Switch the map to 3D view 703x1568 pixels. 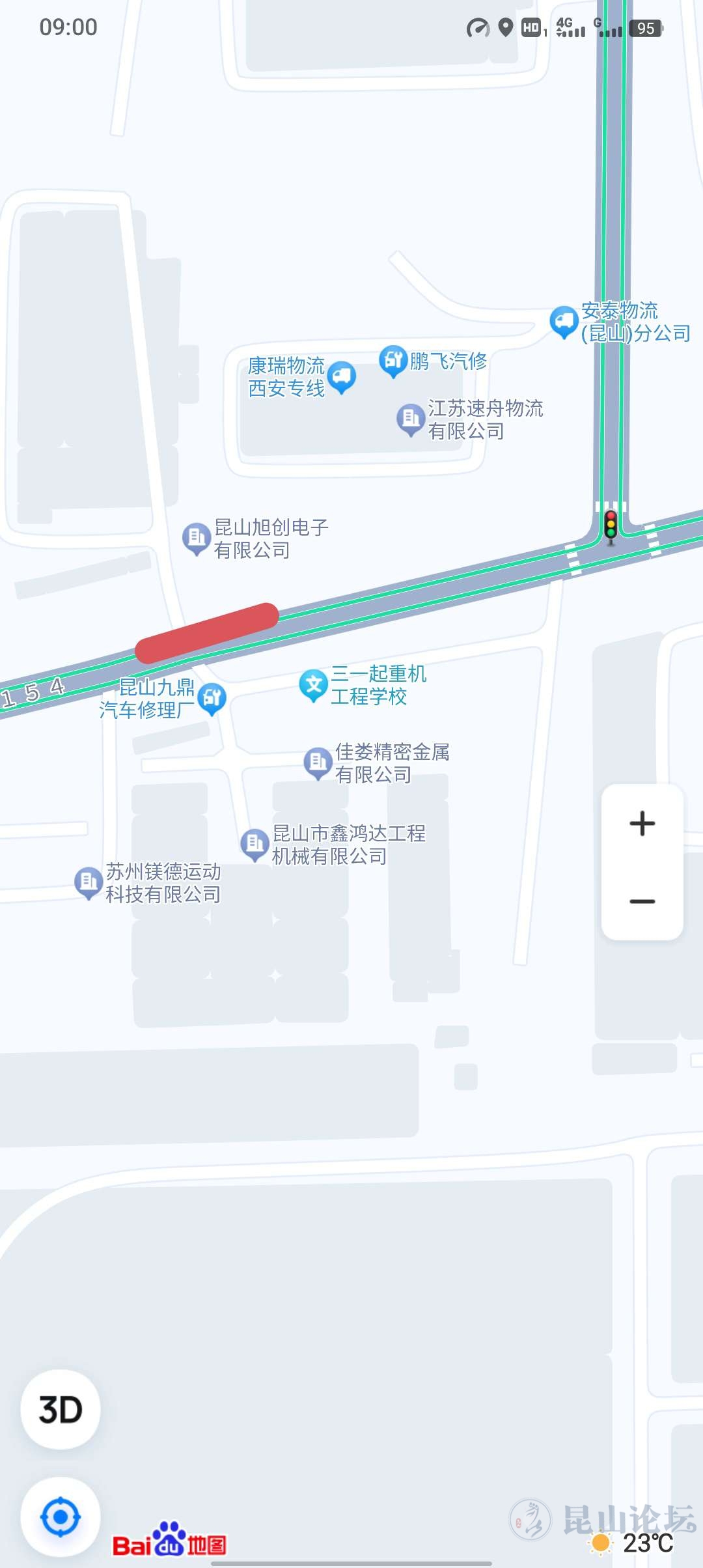pyautogui.click(x=61, y=1409)
